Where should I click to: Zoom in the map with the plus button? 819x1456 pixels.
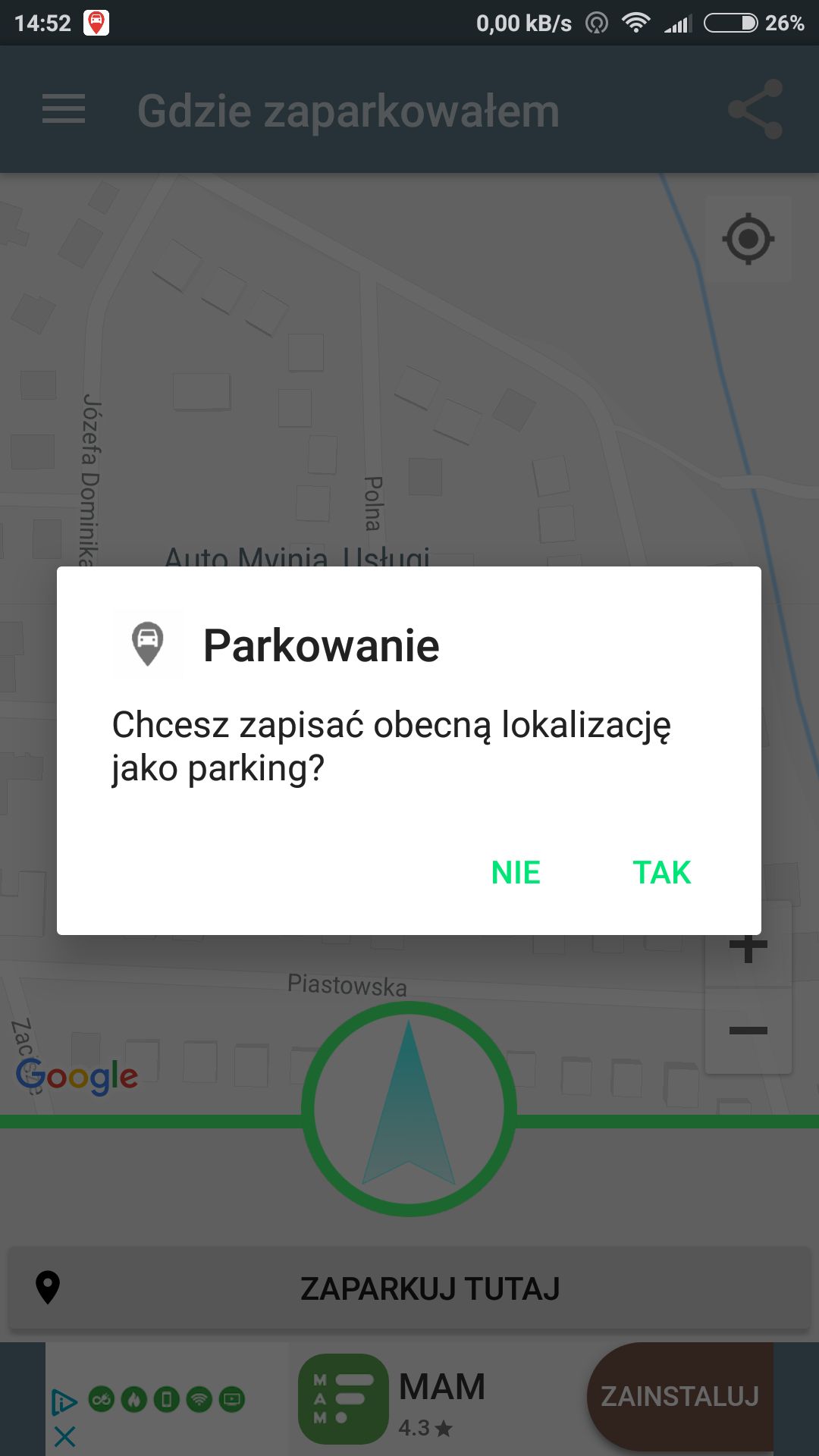748,946
